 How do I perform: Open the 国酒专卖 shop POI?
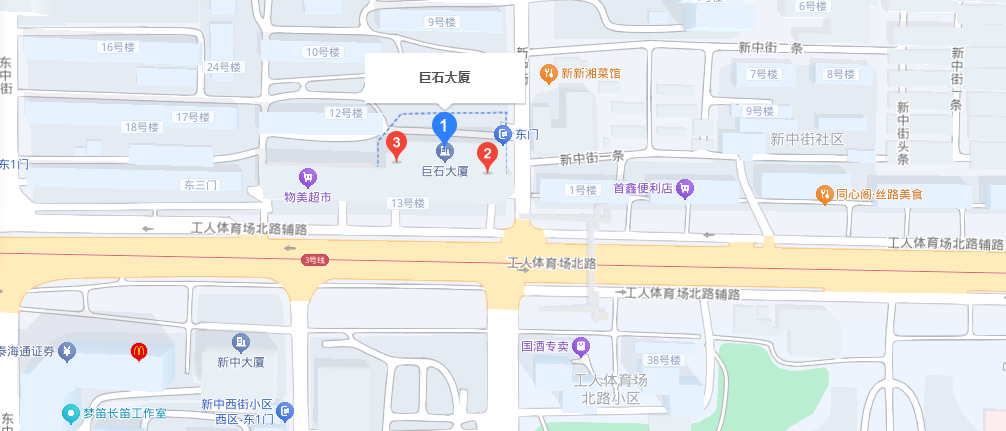(x=582, y=346)
